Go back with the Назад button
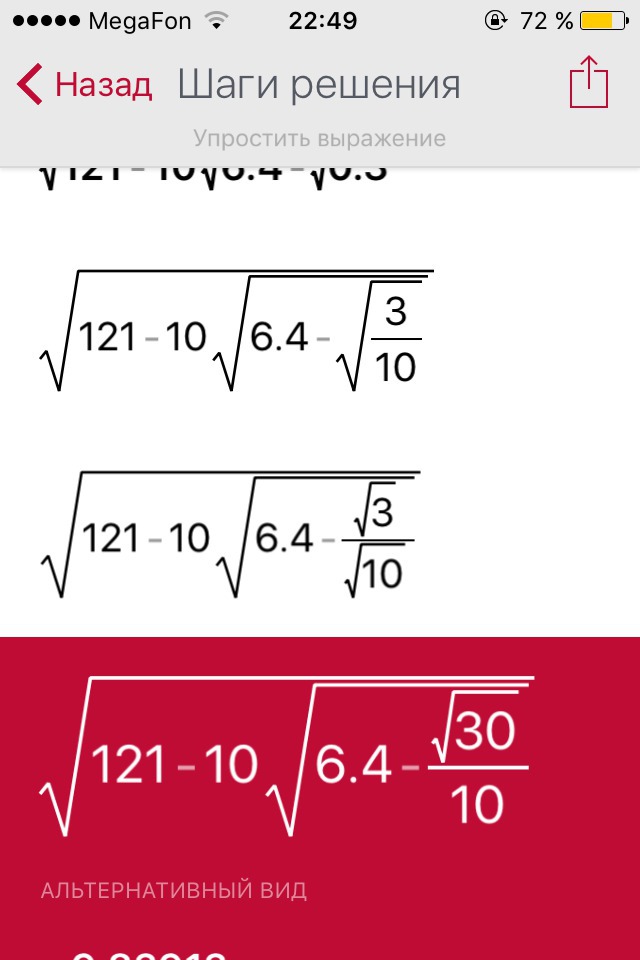This screenshot has height=960, width=640. click(x=85, y=85)
